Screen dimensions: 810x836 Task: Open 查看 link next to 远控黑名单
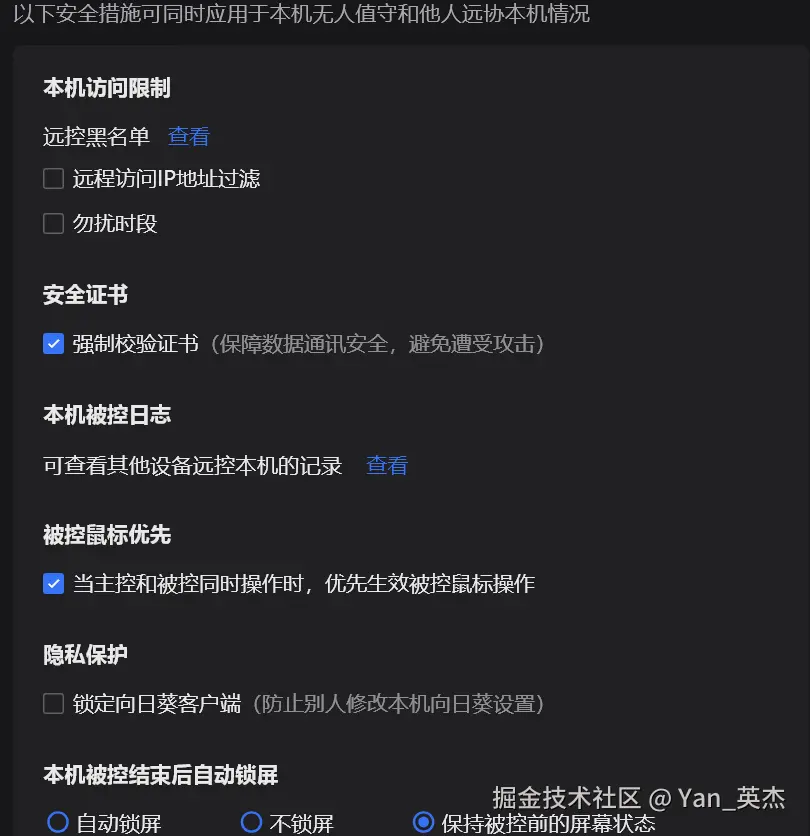pos(189,137)
